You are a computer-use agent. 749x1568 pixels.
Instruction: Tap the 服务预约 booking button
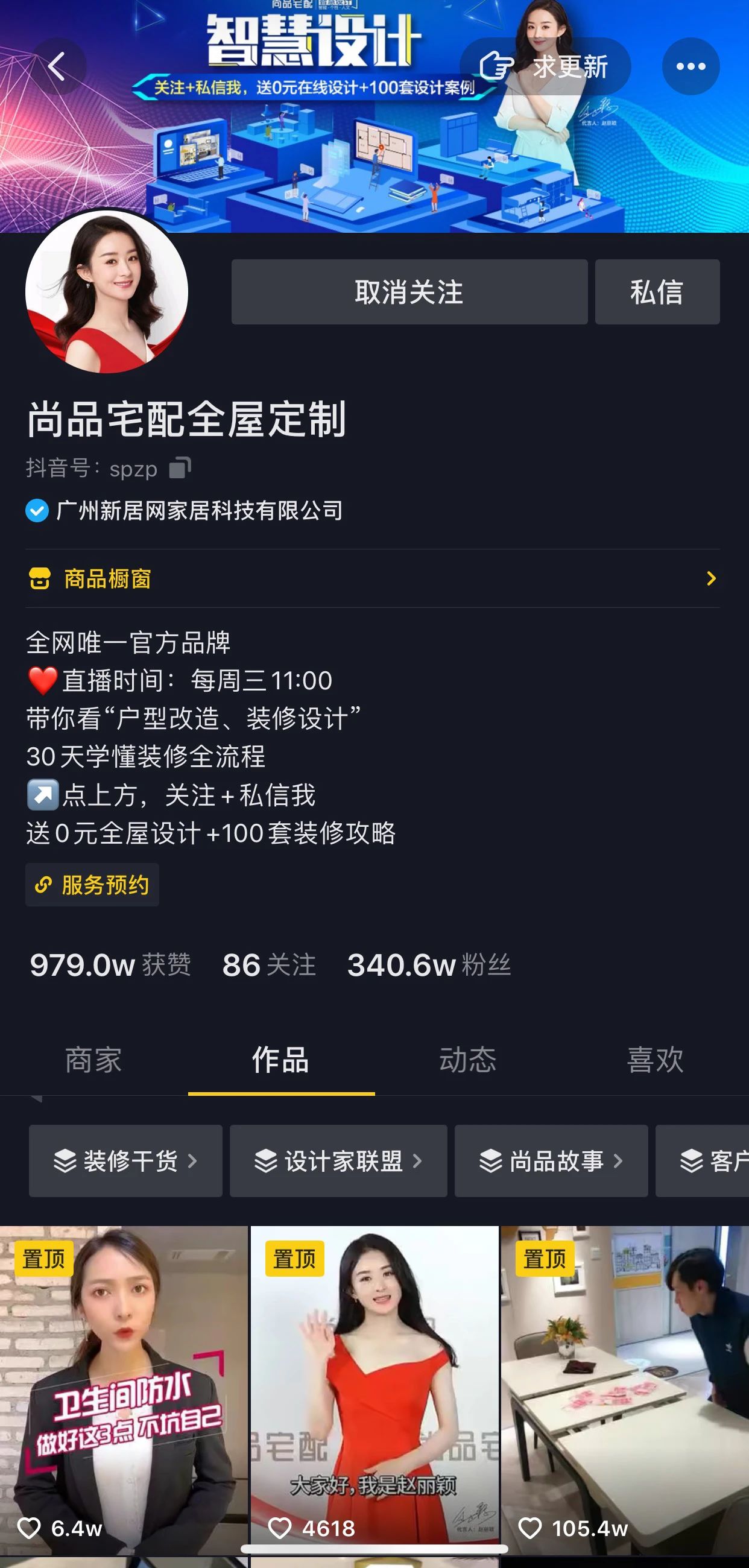click(x=92, y=885)
